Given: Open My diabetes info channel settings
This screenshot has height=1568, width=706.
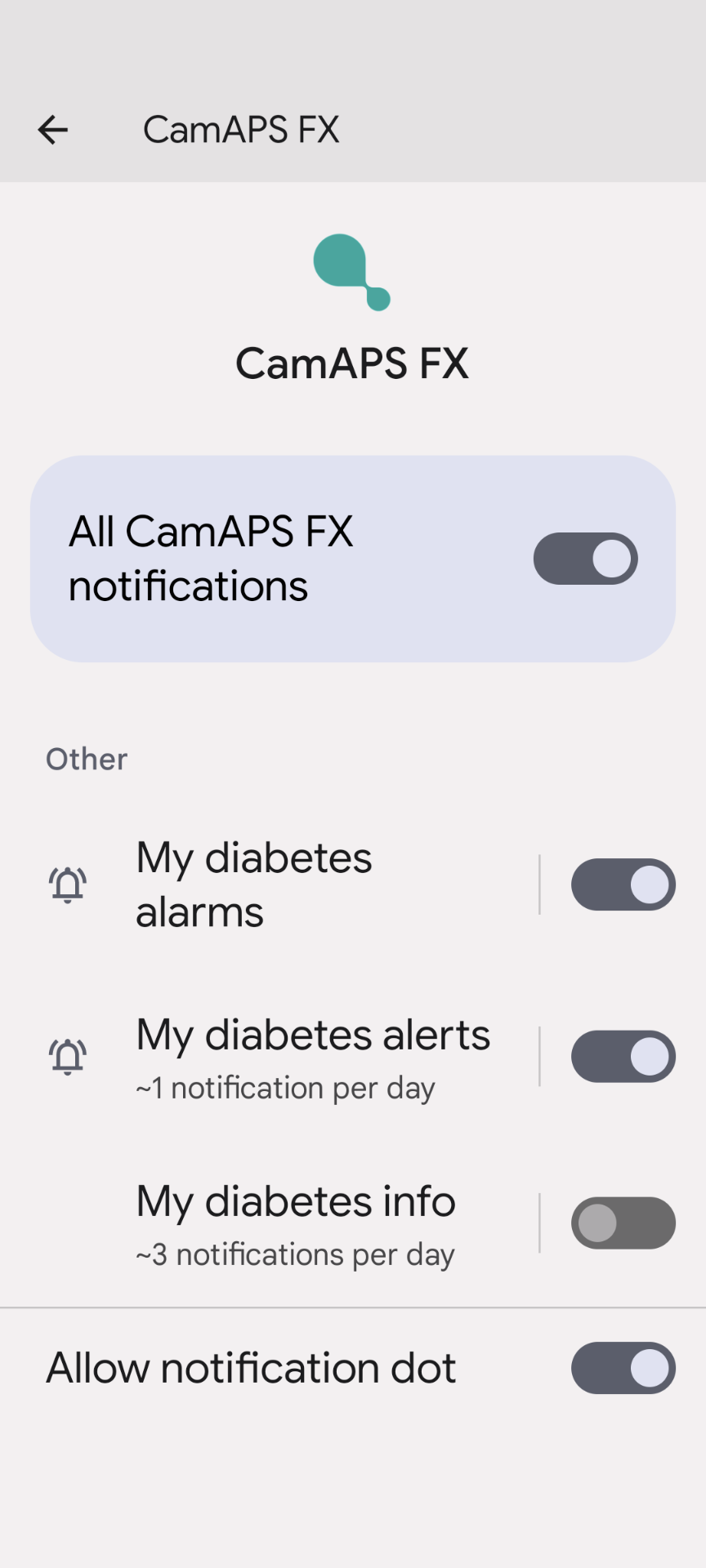Looking at the screenshot, I should [270, 1223].
